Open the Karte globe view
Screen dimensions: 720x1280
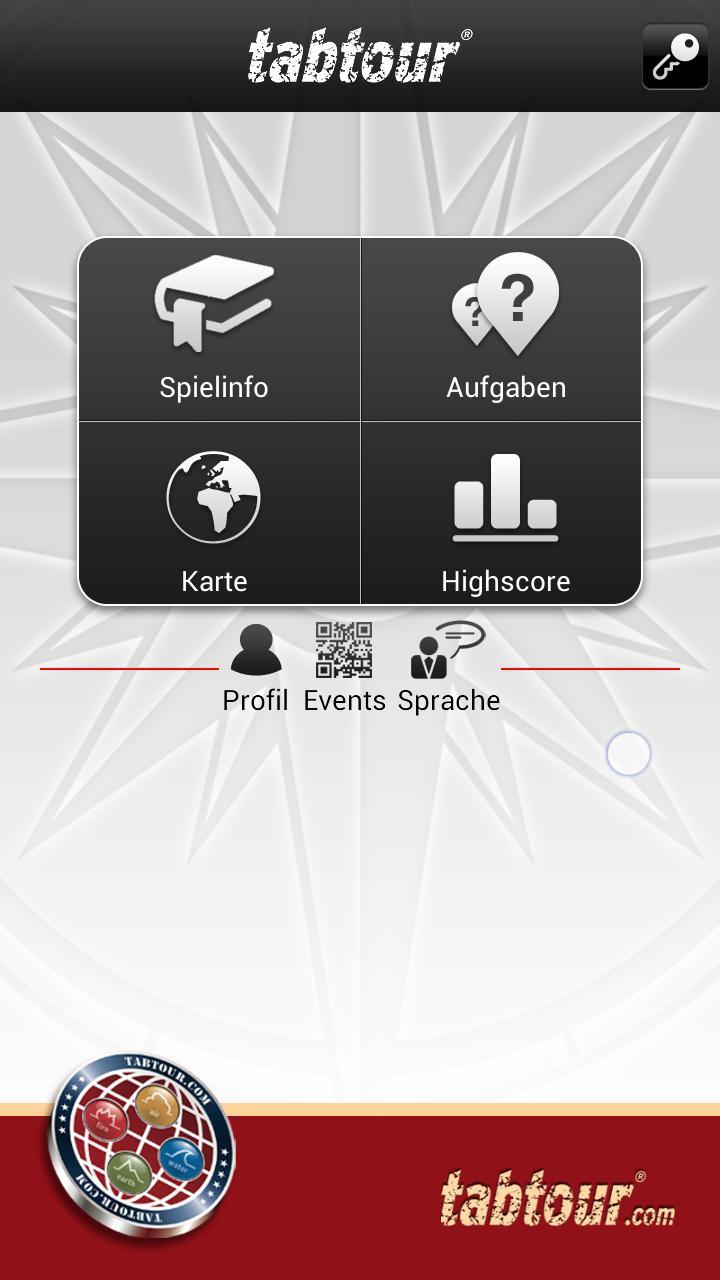pyautogui.click(x=215, y=495)
